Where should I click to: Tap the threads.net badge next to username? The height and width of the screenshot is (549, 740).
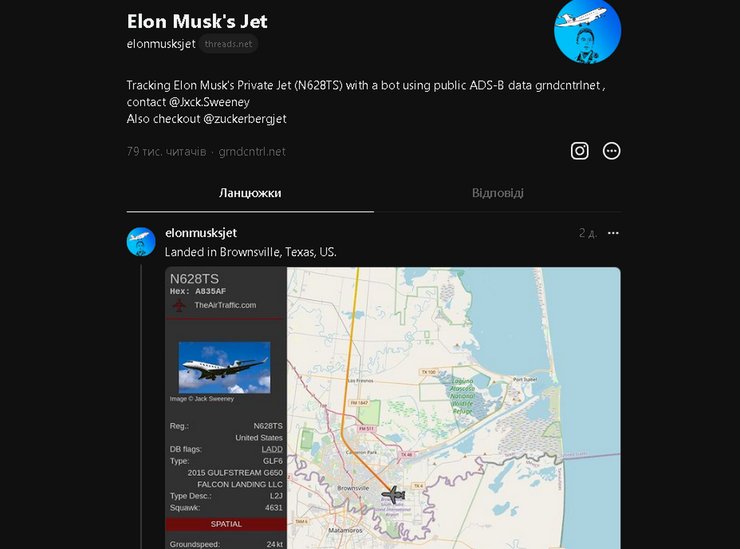pyautogui.click(x=229, y=44)
